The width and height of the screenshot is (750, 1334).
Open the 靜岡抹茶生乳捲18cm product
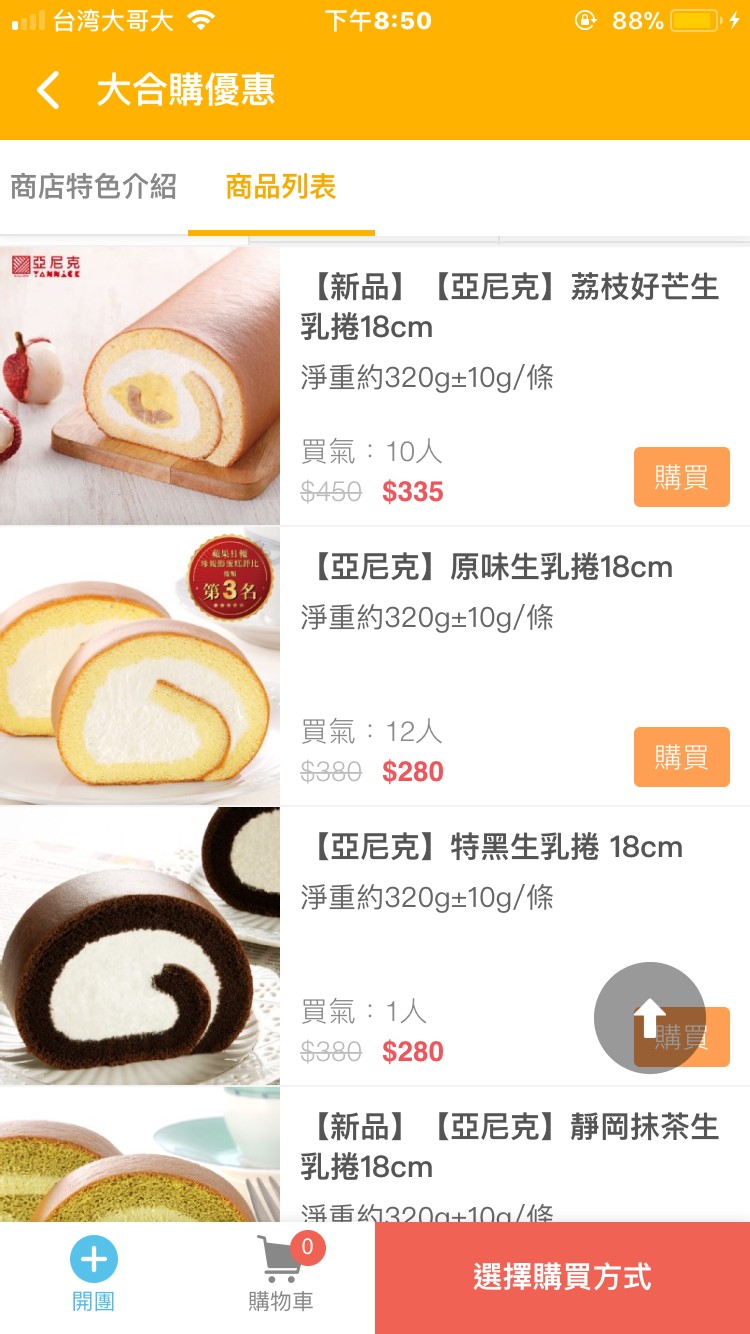509,1146
